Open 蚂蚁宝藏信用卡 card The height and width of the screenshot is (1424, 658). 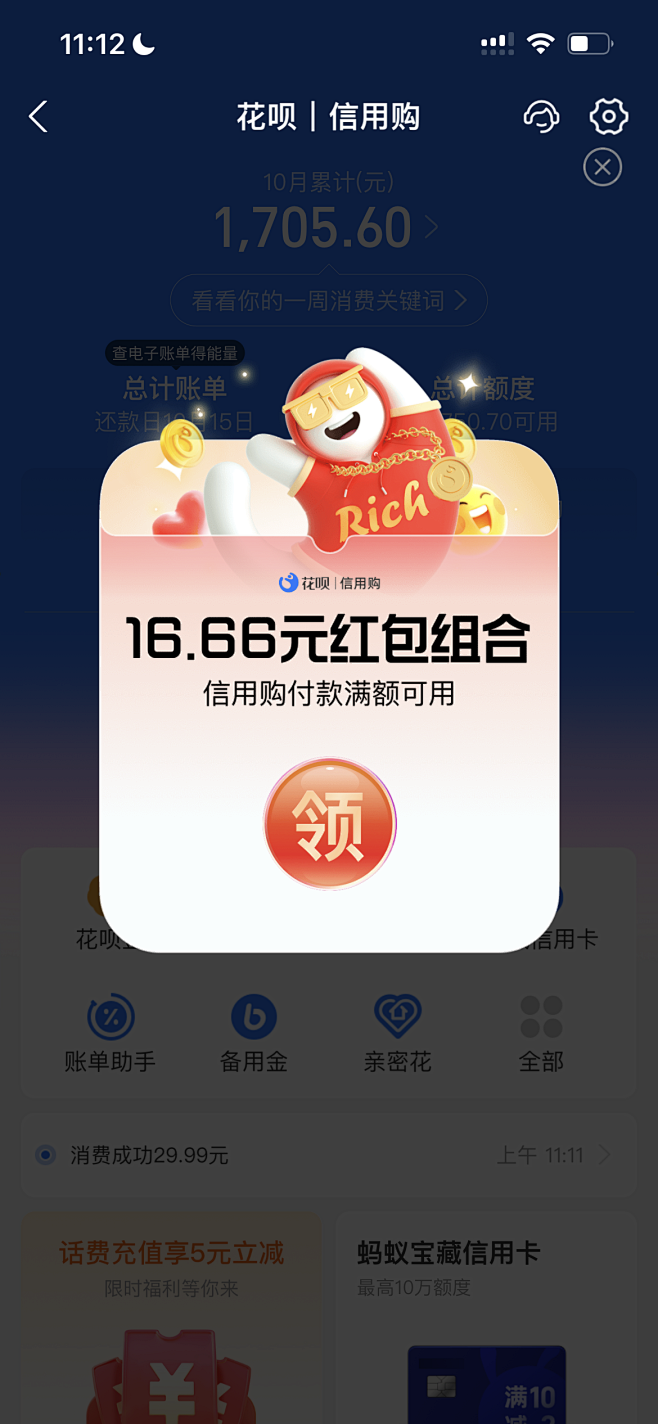486,1318
